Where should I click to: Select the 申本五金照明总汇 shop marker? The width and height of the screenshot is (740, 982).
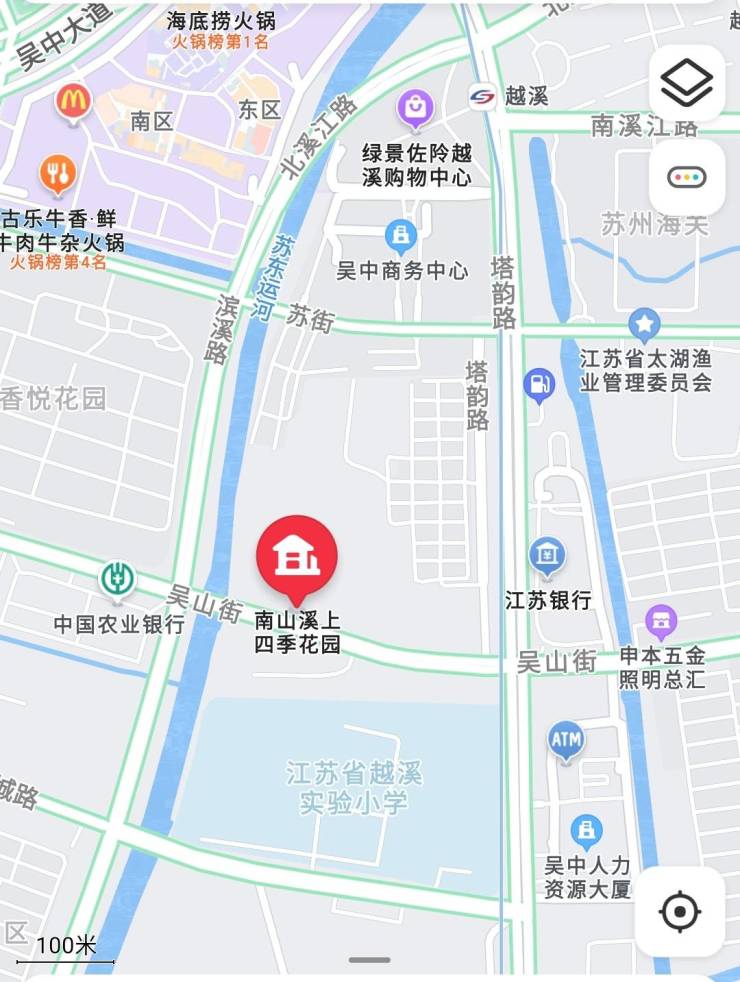pos(661,621)
